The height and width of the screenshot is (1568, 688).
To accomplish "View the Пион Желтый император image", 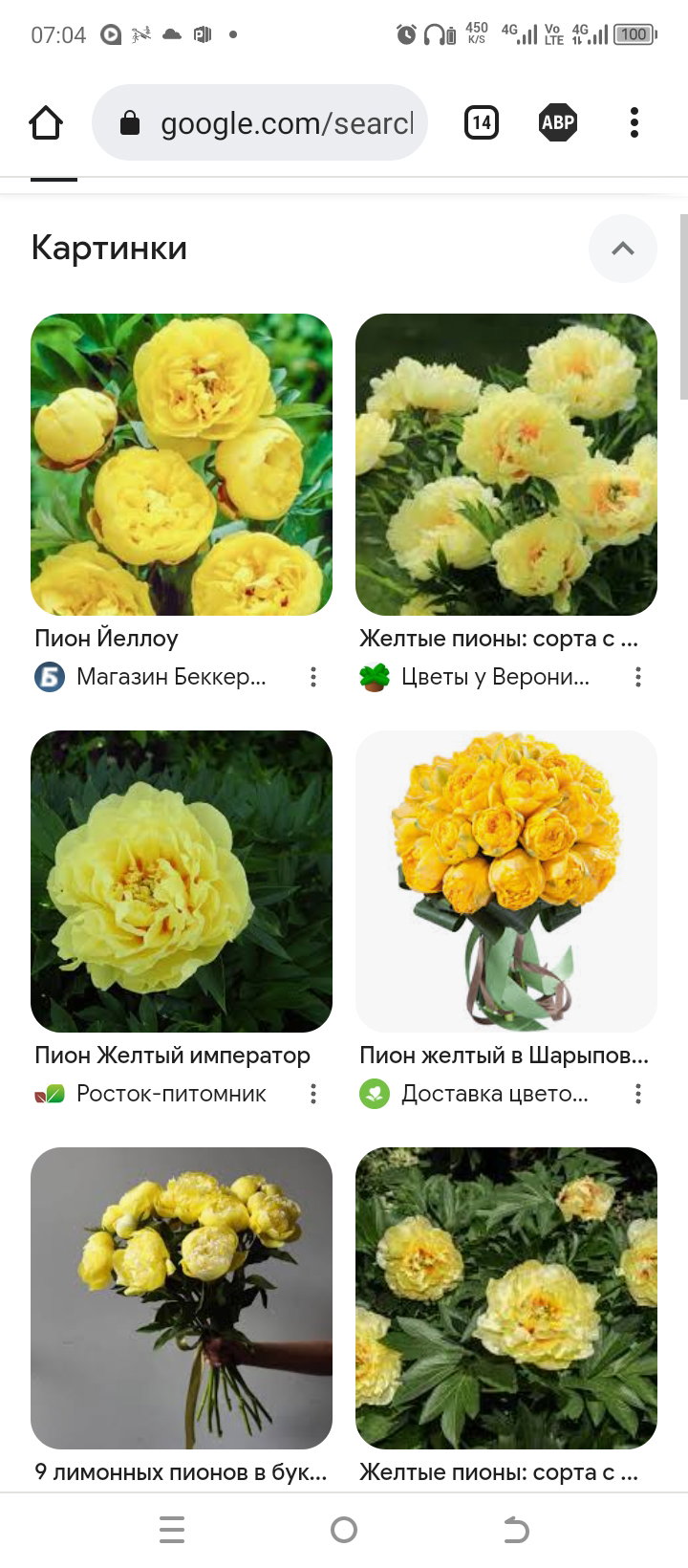I will tap(182, 882).
